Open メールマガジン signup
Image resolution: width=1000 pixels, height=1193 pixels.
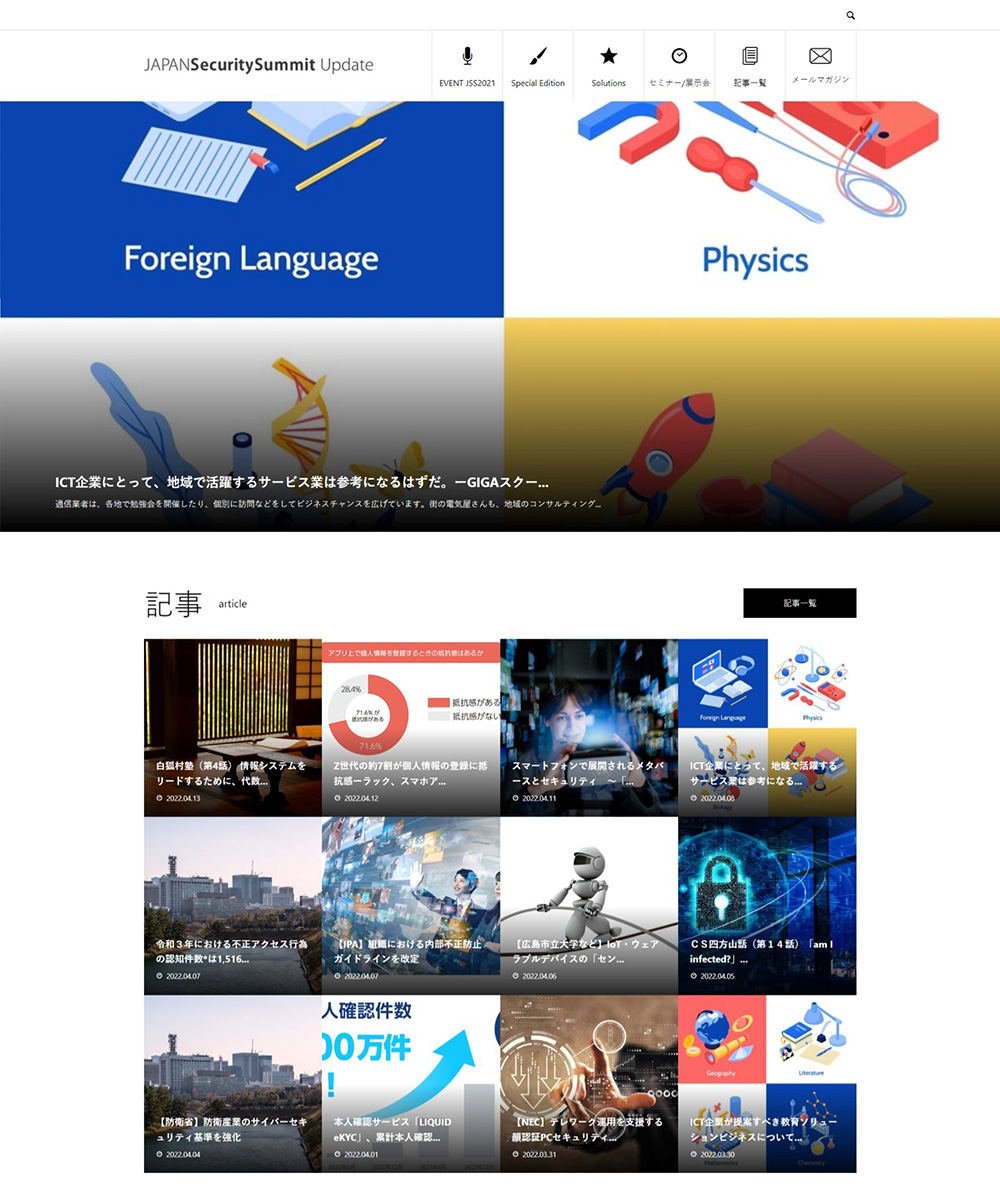point(820,66)
